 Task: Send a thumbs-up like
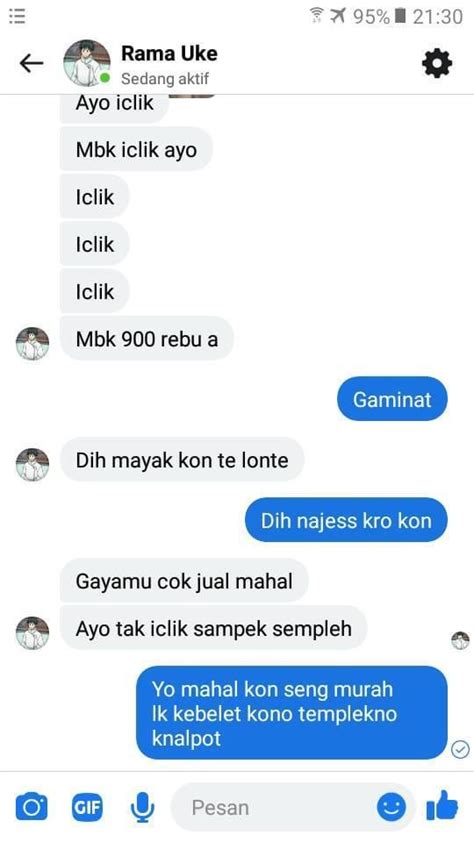coord(442,805)
